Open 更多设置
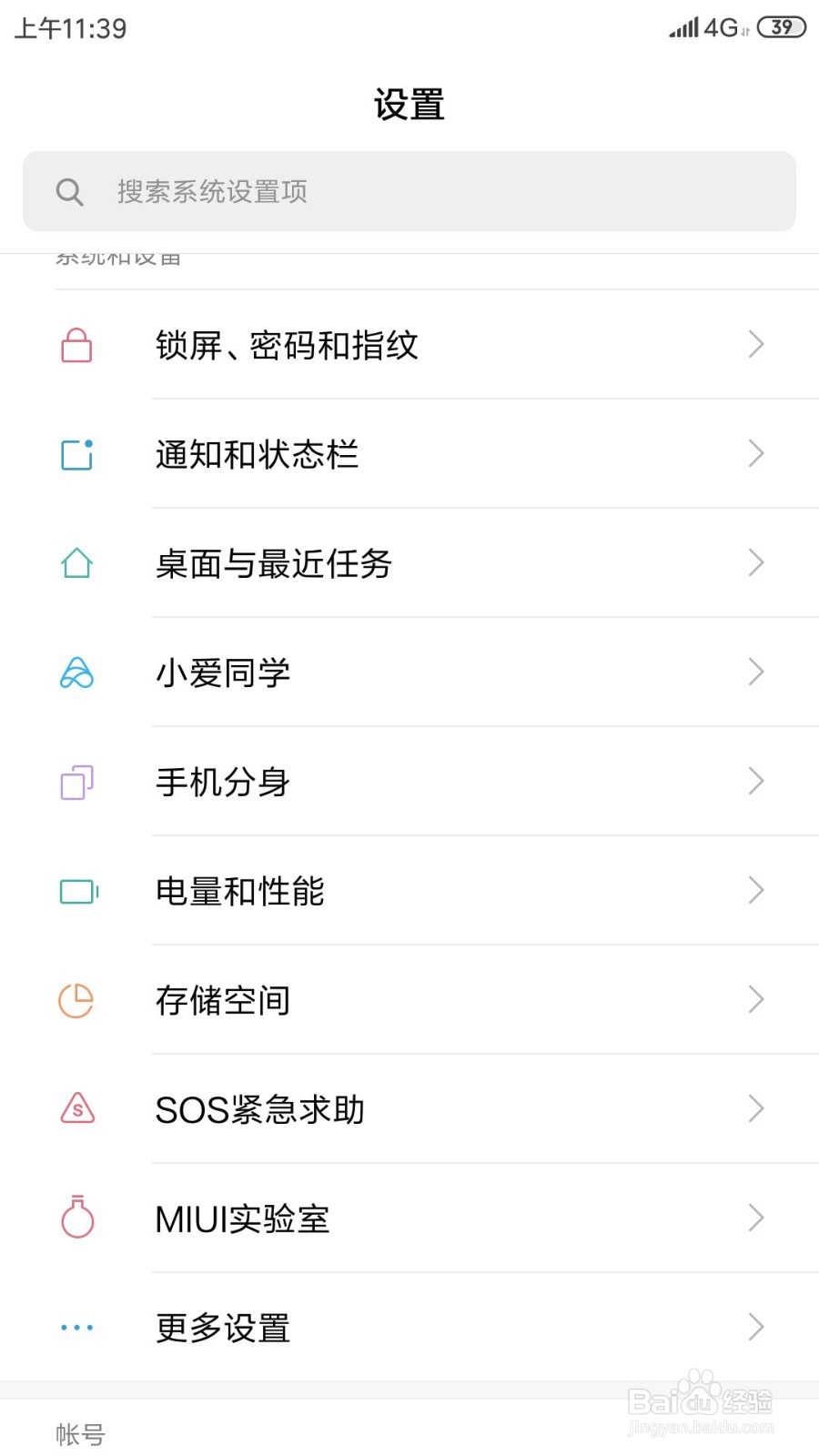This screenshot has height=1456, width=819. point(409,1328)
